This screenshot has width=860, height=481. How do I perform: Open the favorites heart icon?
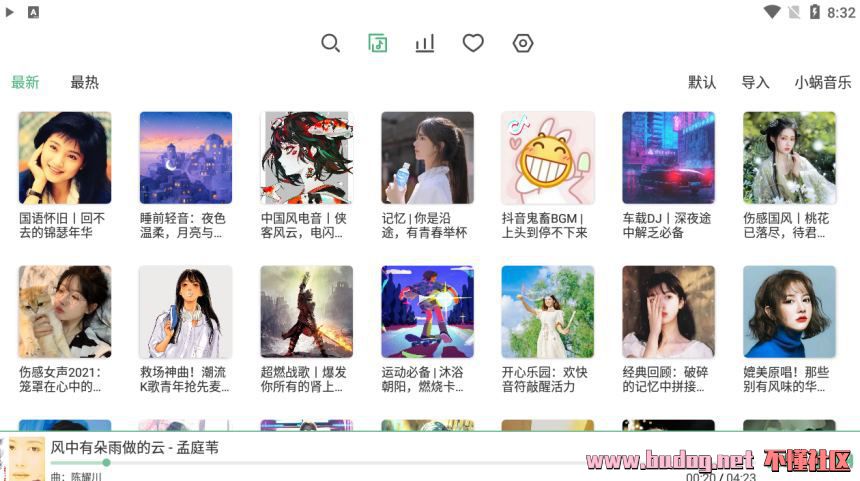473,43
